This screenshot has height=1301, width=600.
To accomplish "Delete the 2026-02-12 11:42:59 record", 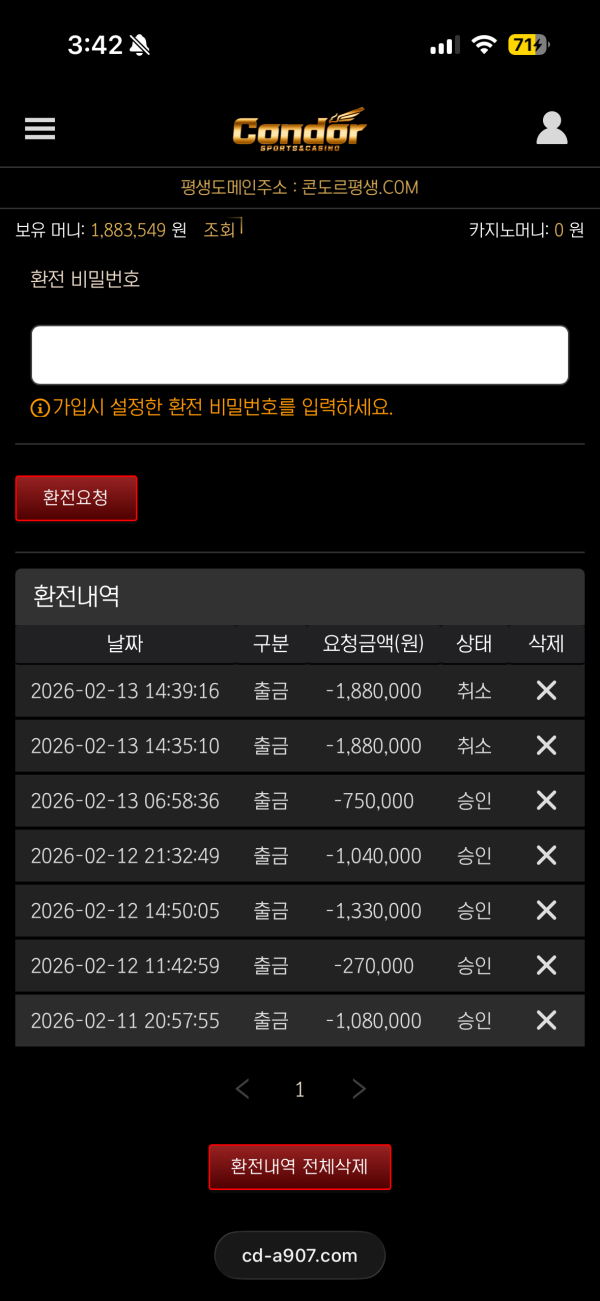I will [546, 965].
